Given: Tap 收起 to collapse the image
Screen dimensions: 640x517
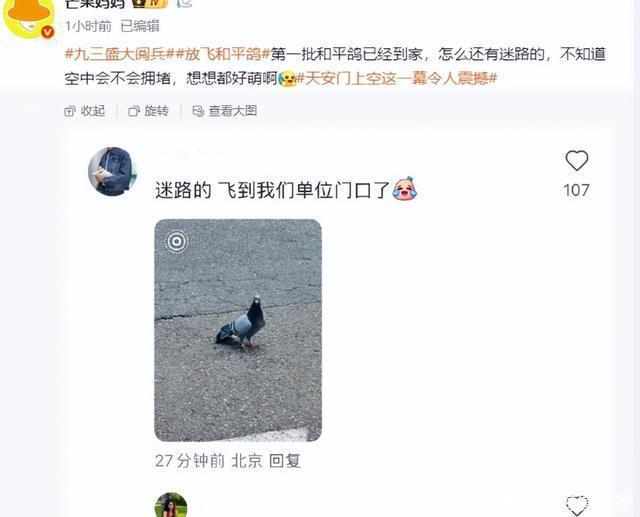Looking at the screenshot, I should tap(85, 111).
